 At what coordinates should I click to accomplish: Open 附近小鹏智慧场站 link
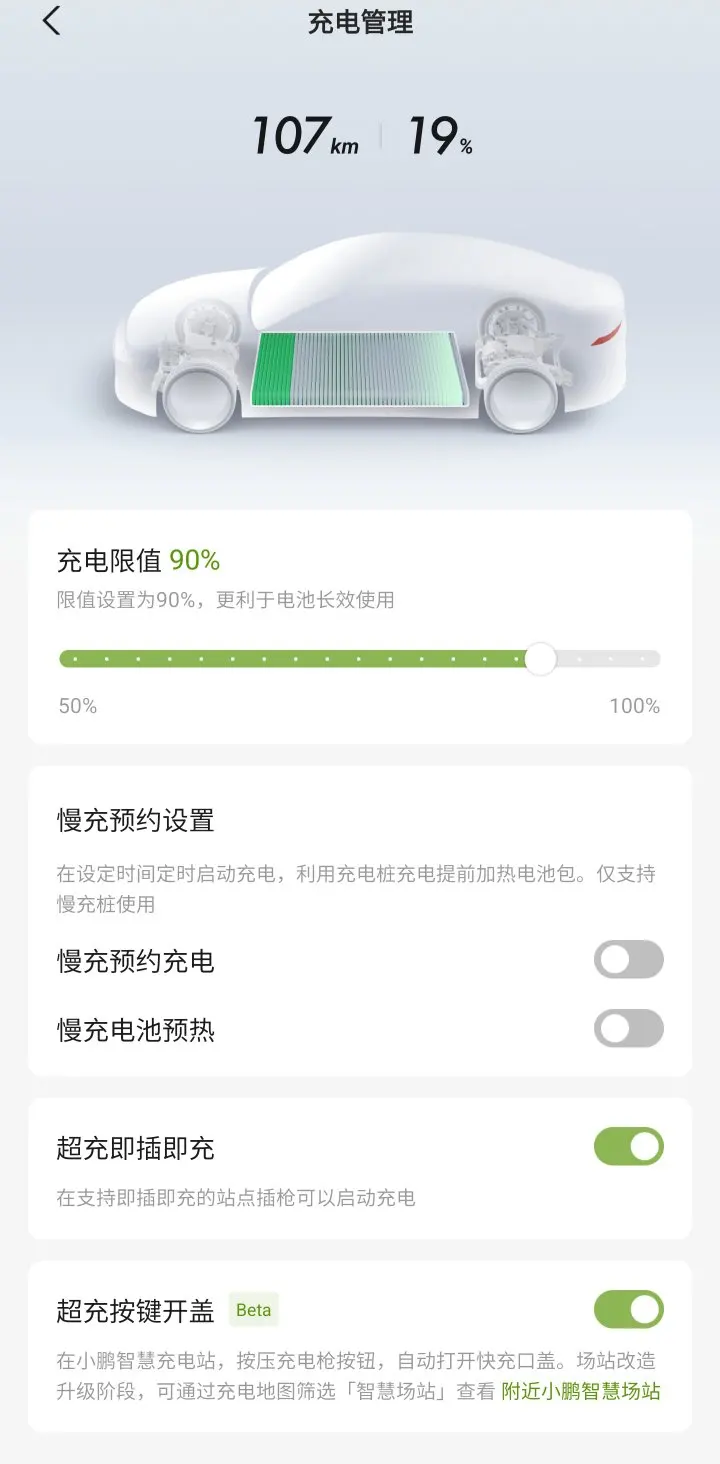581,1391
